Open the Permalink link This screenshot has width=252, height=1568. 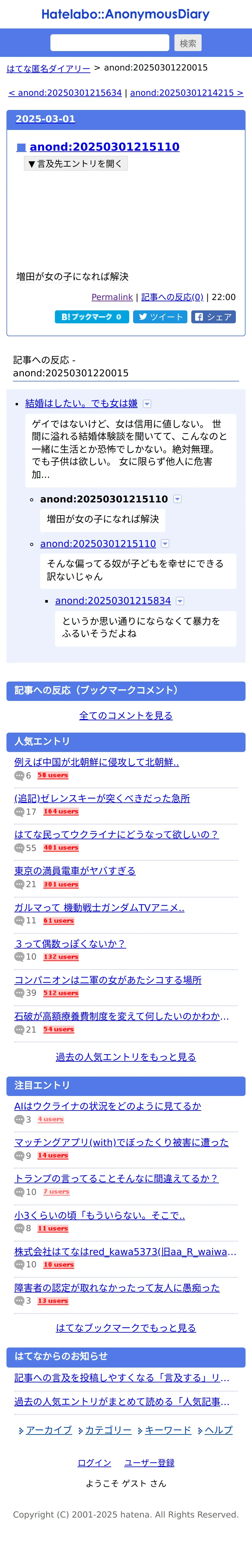[x=112, y=297]
